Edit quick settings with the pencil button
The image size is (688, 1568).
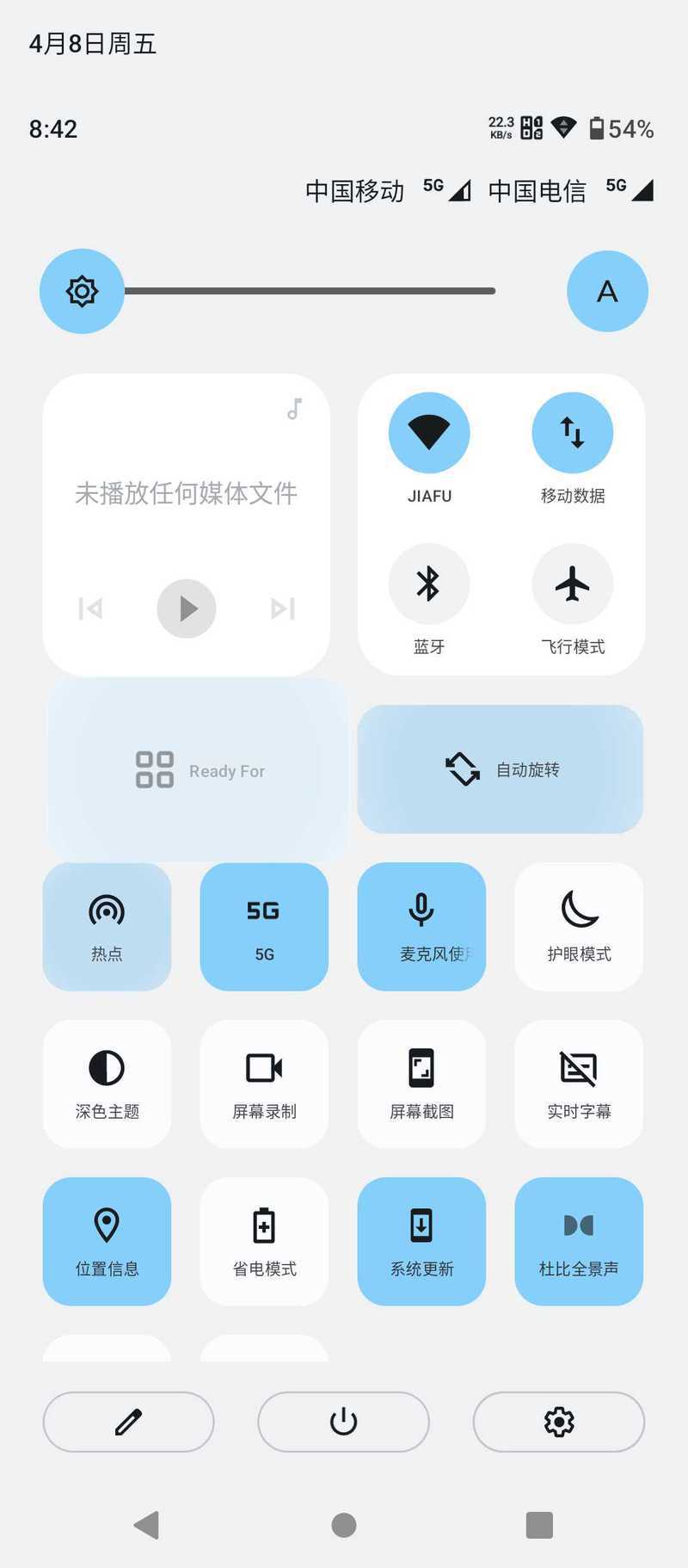tap(128, 1422)
